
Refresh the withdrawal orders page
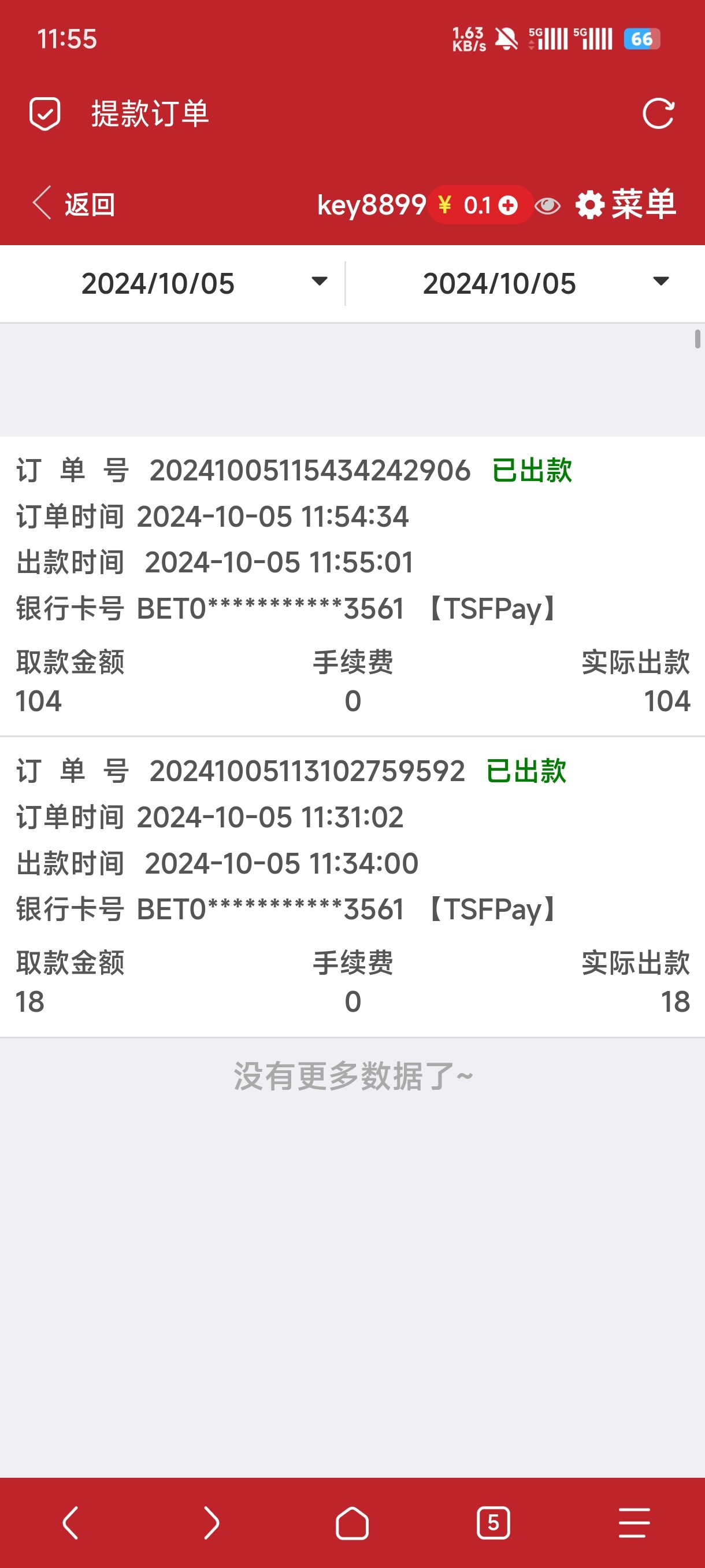tap(658, 114)
